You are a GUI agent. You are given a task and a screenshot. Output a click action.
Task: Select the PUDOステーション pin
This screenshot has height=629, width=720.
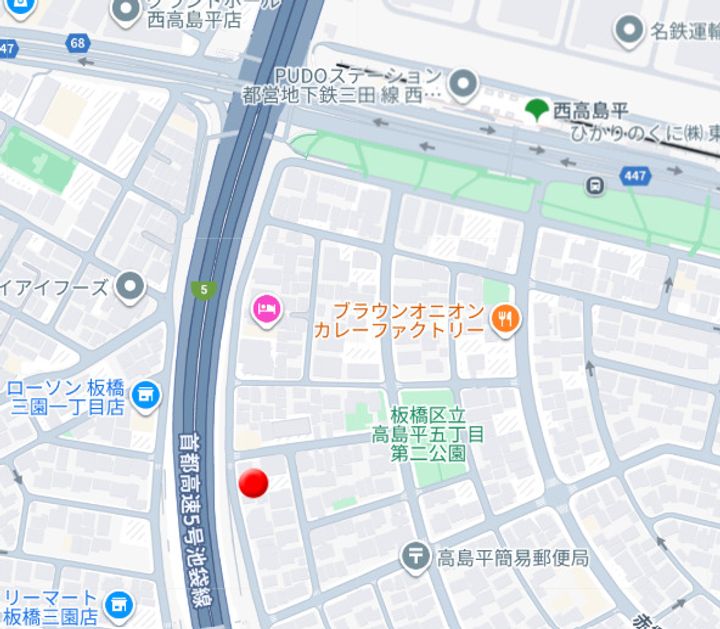(x=462, y=84)
